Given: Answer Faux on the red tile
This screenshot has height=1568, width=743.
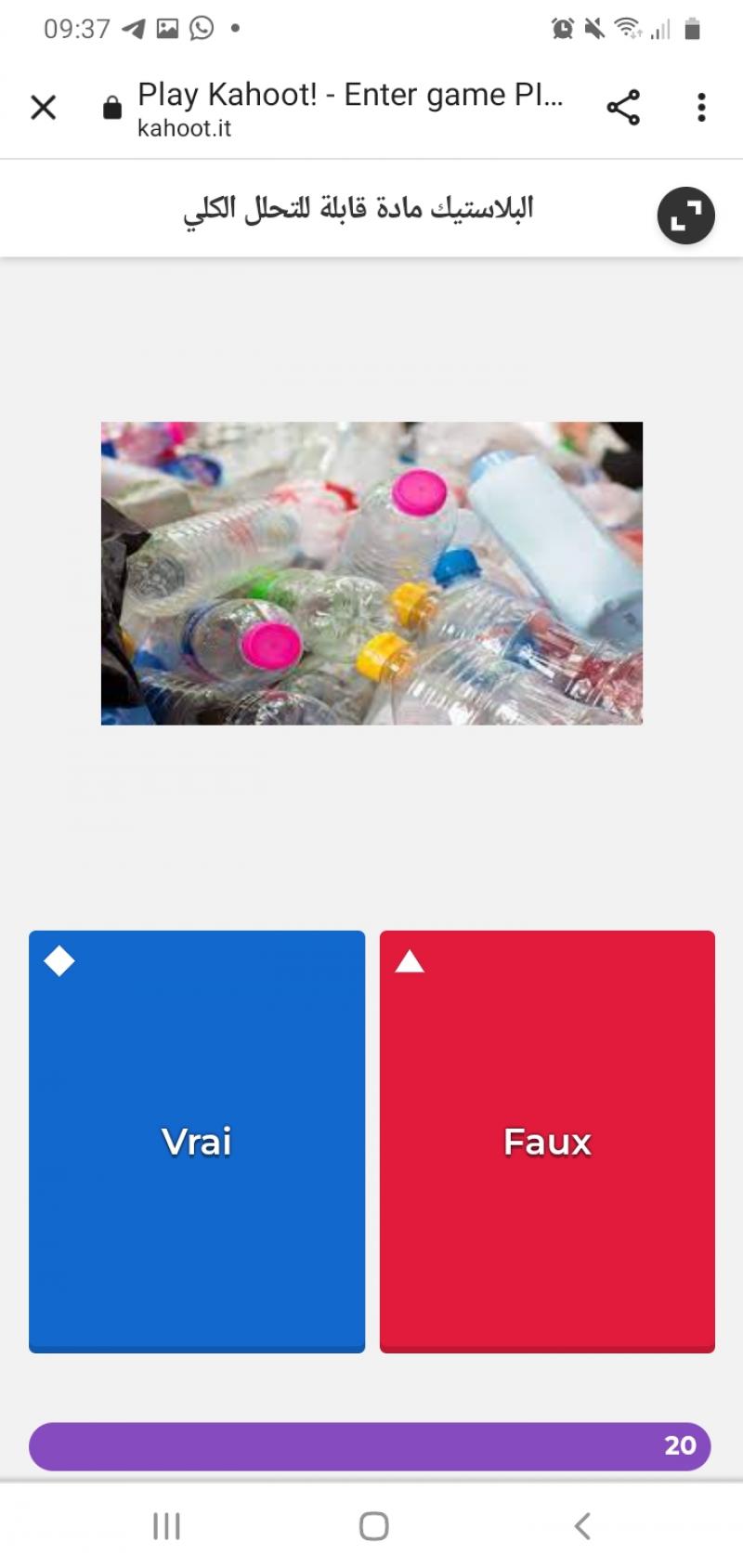Looking at the screenshot, I should coord(547,1142).
